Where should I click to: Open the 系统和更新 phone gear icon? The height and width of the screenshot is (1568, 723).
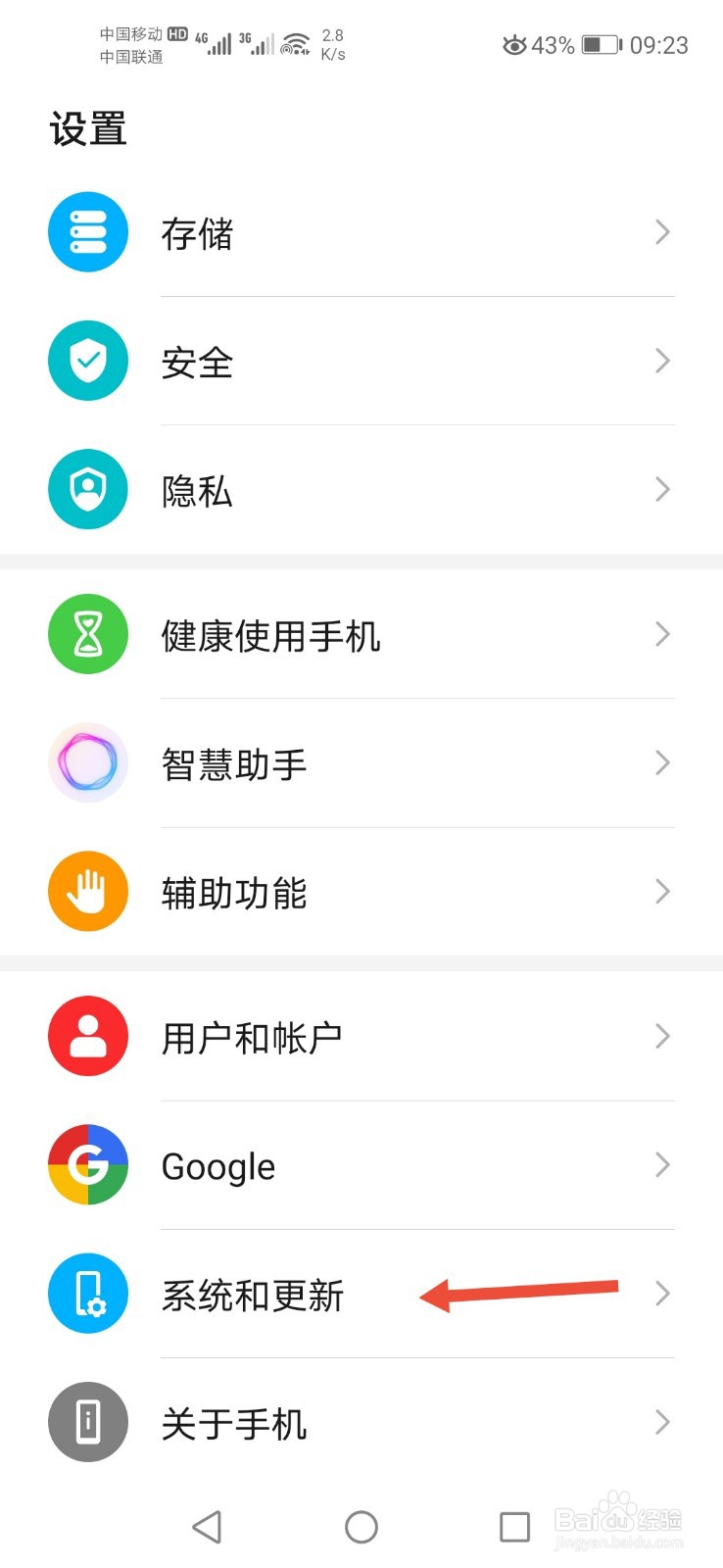click(88, 1294)
